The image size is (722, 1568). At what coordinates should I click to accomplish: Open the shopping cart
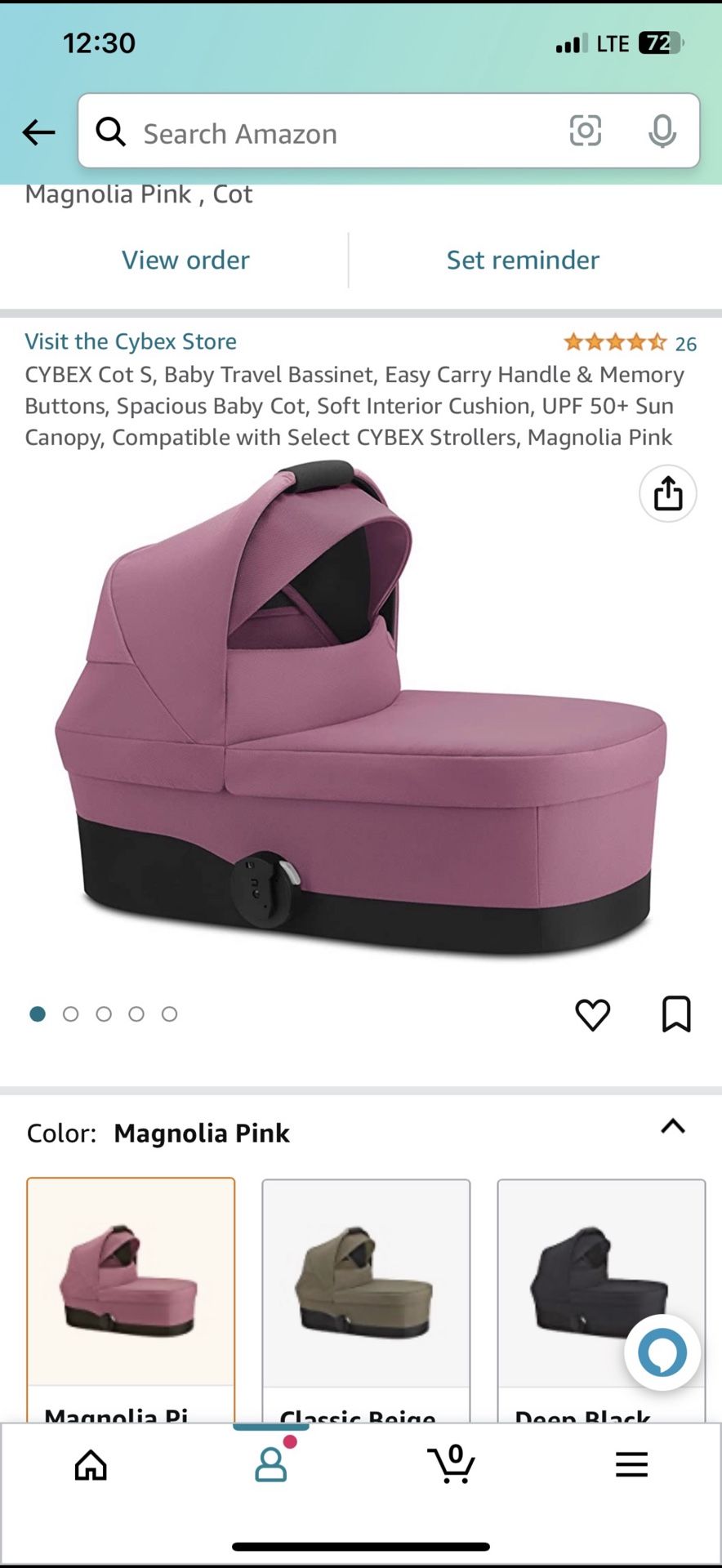click(452, 1464)
